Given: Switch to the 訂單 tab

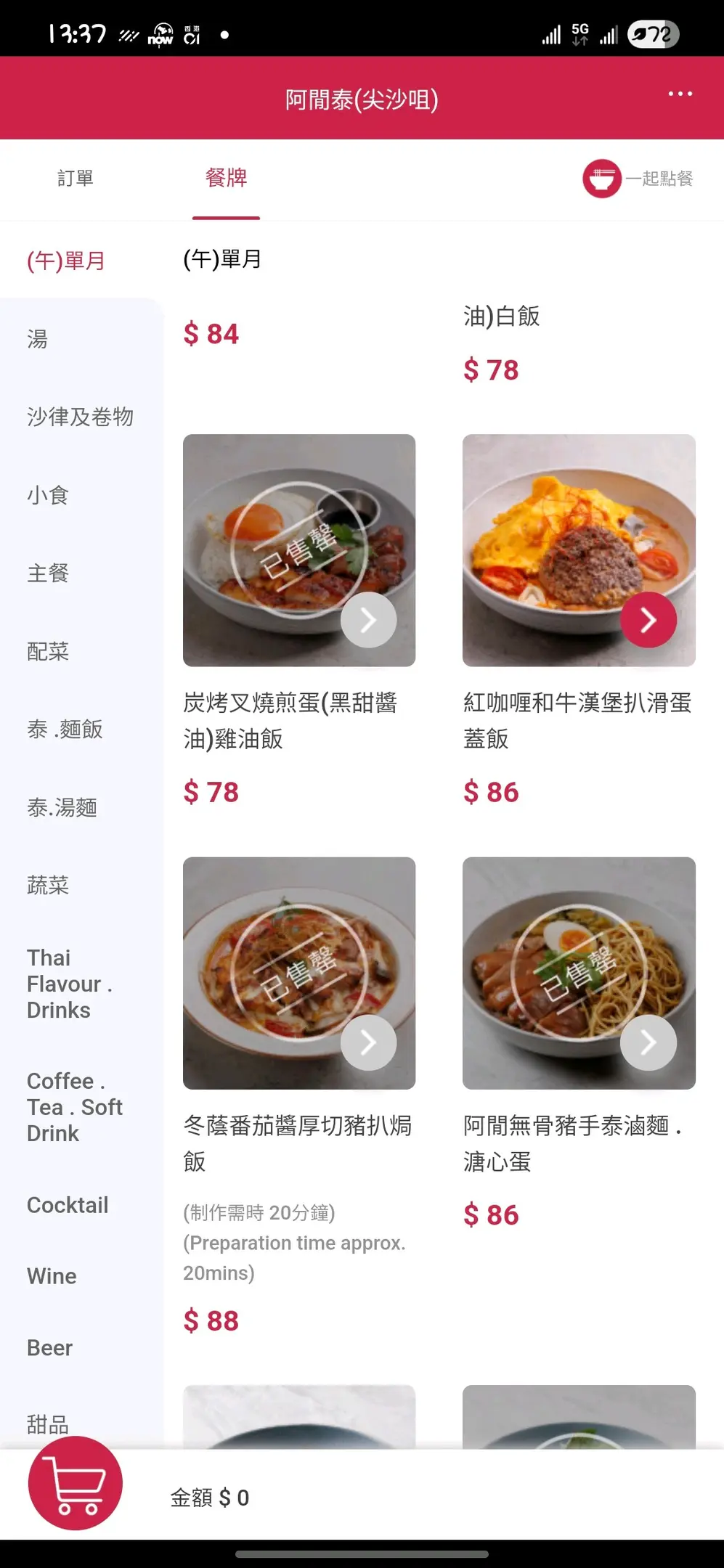Looking at the screenshot, I should click(x=76, y=178).
